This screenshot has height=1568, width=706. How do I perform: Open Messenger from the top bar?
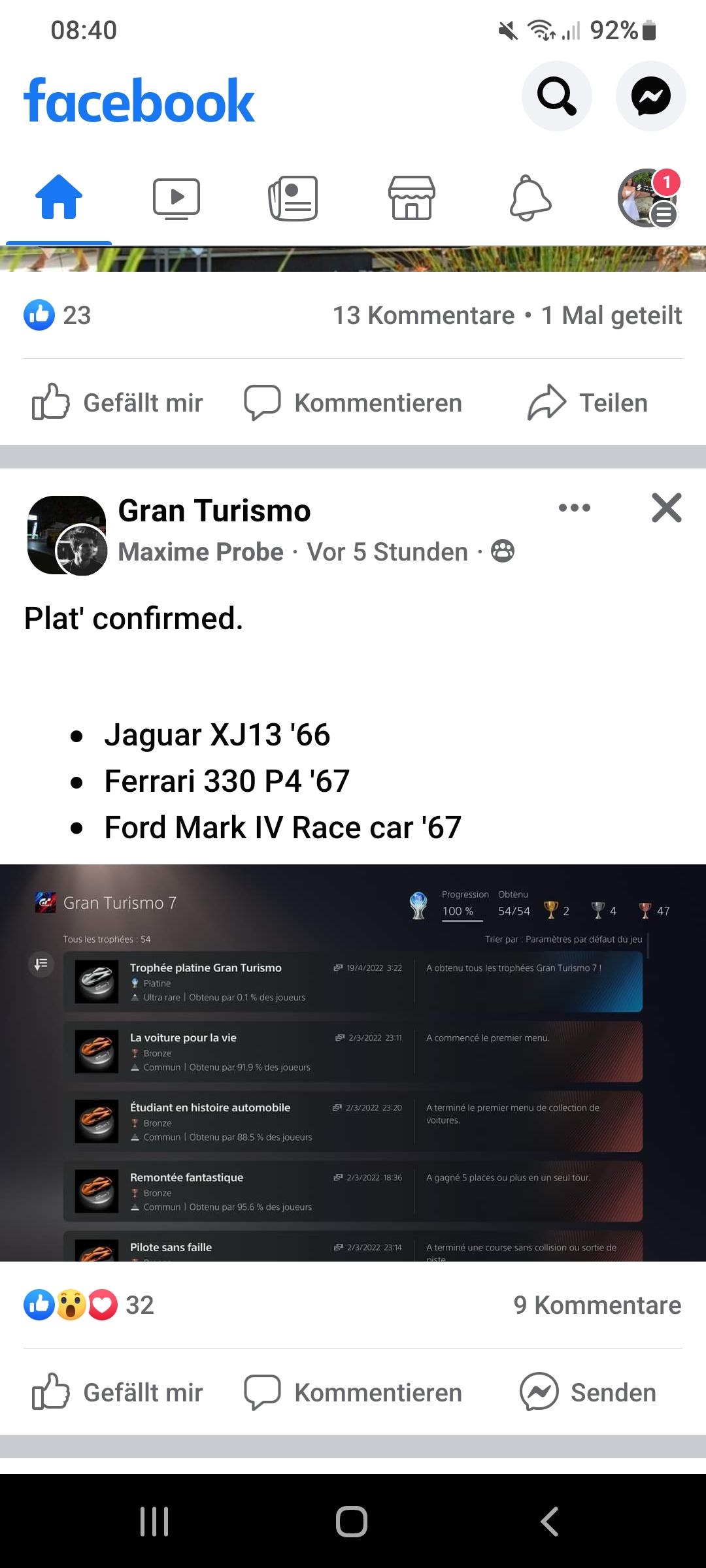click(650, 96)
